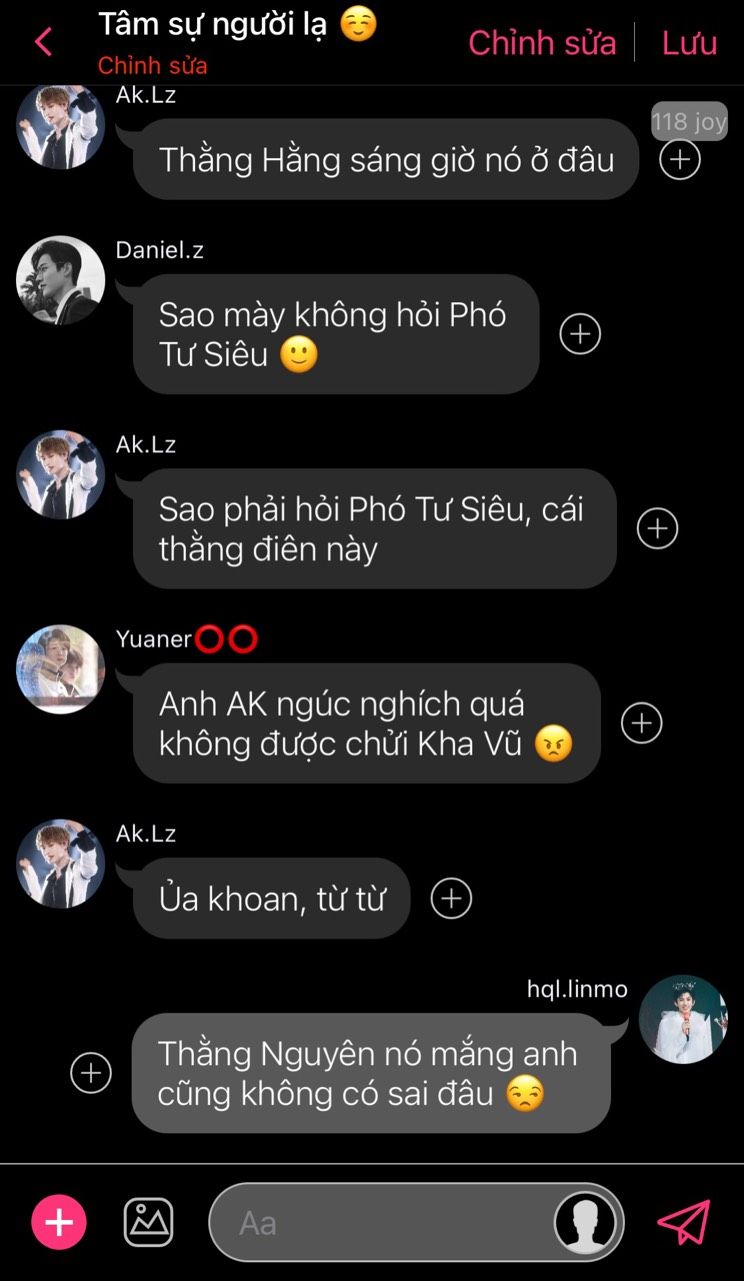The width and height of the screenshot is (744, 1281).
Task: Open Yuaner's profile picture
Action: pos(61,669)
